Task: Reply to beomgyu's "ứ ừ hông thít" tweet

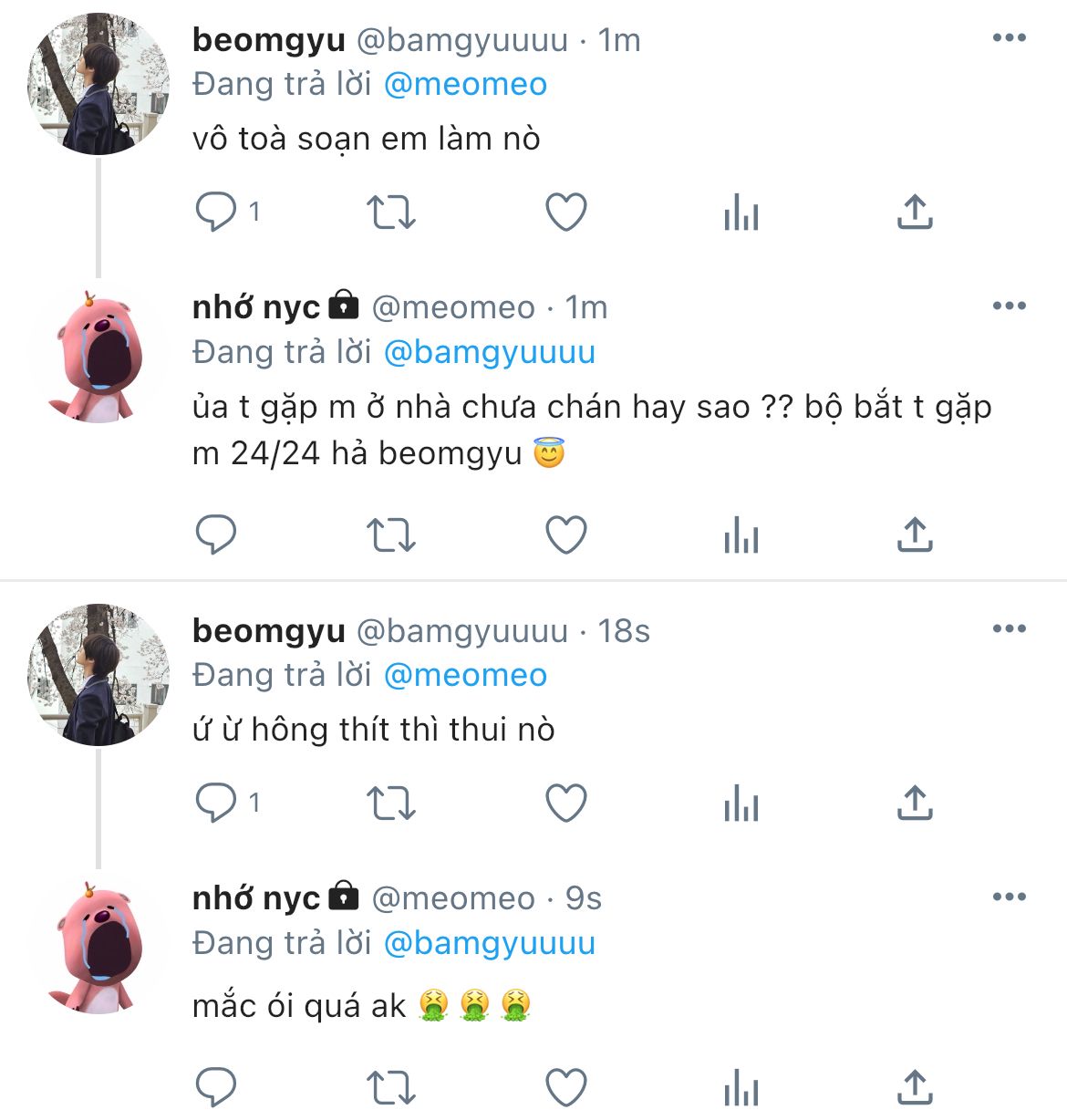Action: [x=216, y=803]
